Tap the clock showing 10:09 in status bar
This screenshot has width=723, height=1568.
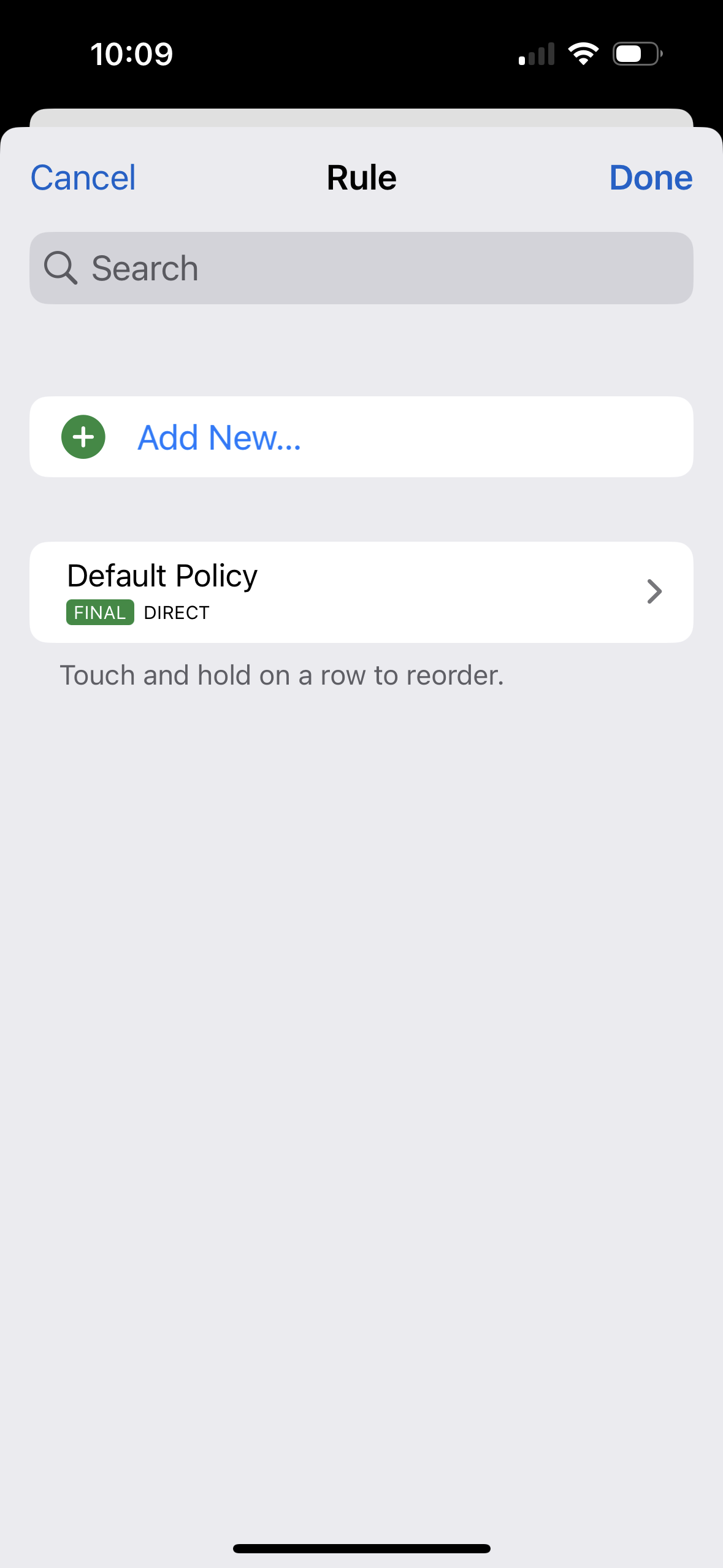[x=132, y=53]
